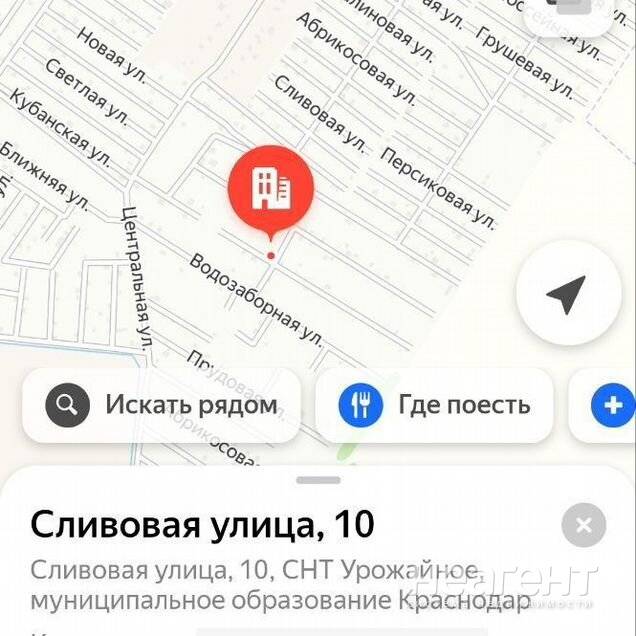Tap the my location arrow button
The width and height of the screenshot is (636, 636).
click(565, 295)
